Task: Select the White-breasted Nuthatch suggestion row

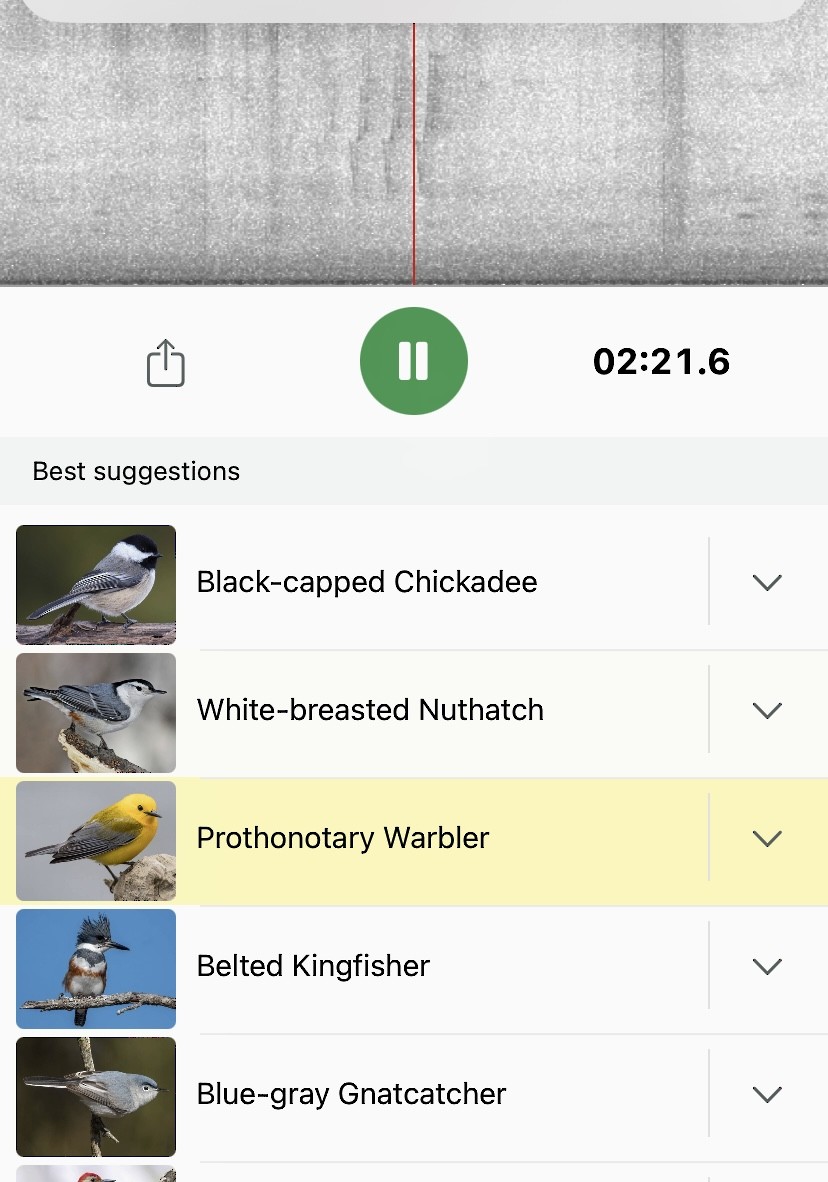Action: click(x=400, y=710)
